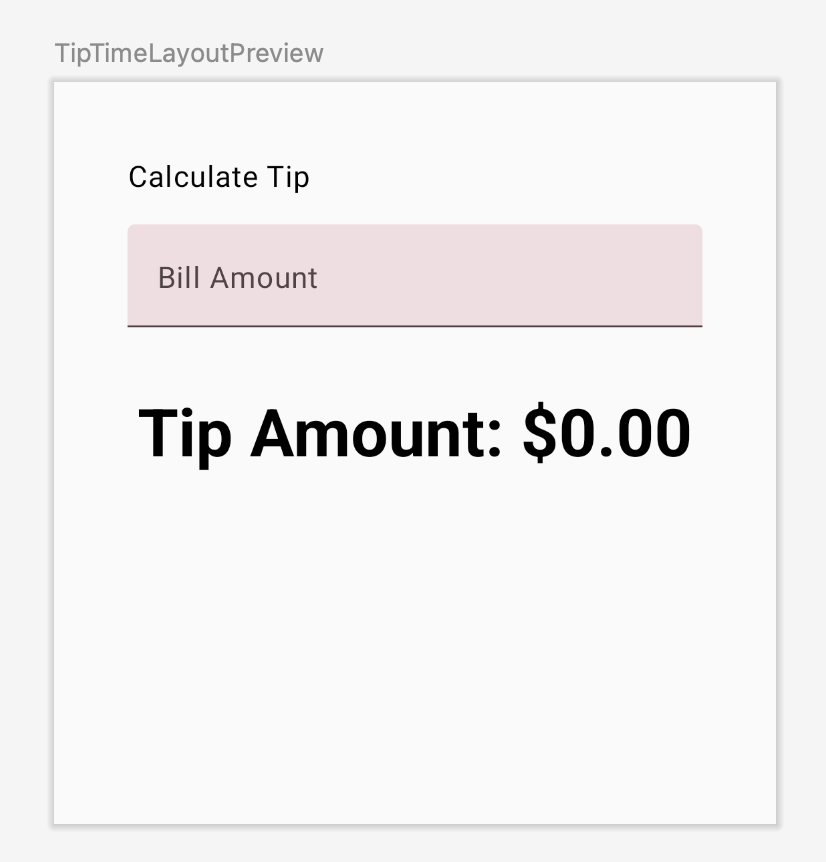Image resolution: width=826 pixels, height=862 pixels.
Task: Click the $0.00 value in the result
Action: pyautogui.click(x=606, y=432)
